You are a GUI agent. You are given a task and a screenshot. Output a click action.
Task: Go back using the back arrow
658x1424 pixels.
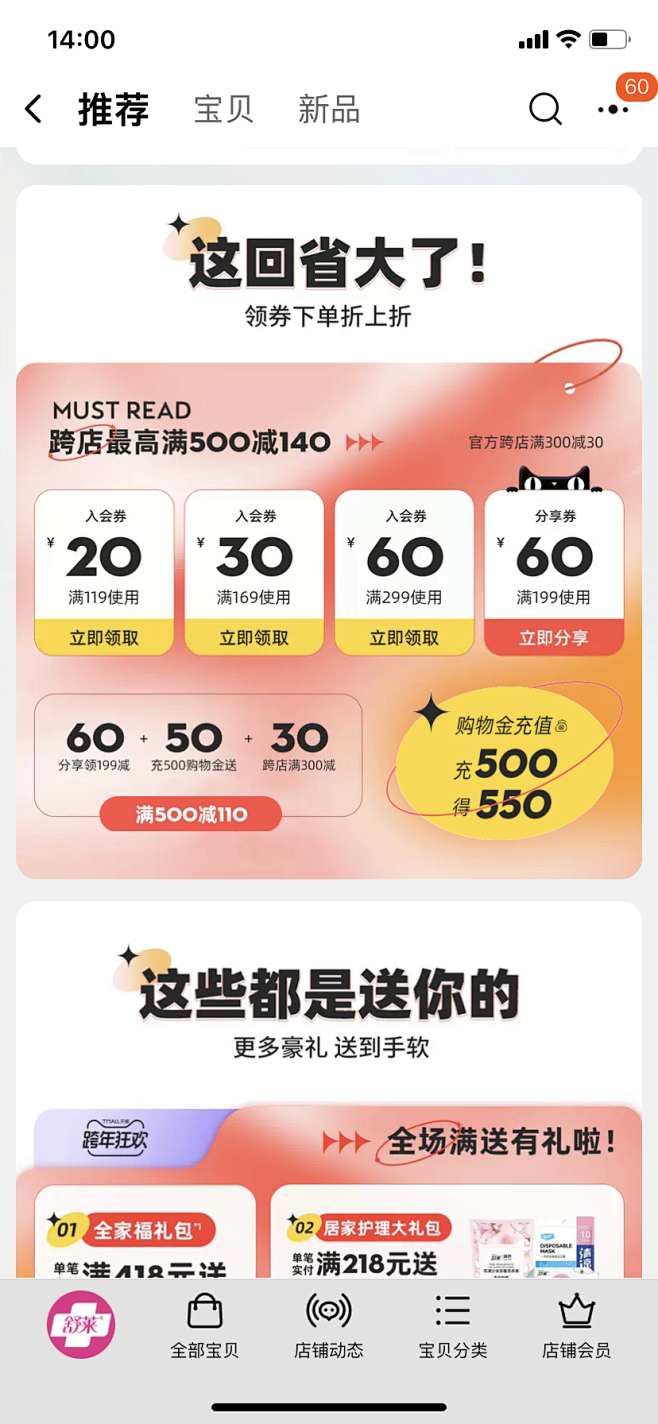(x=34, y=109)
